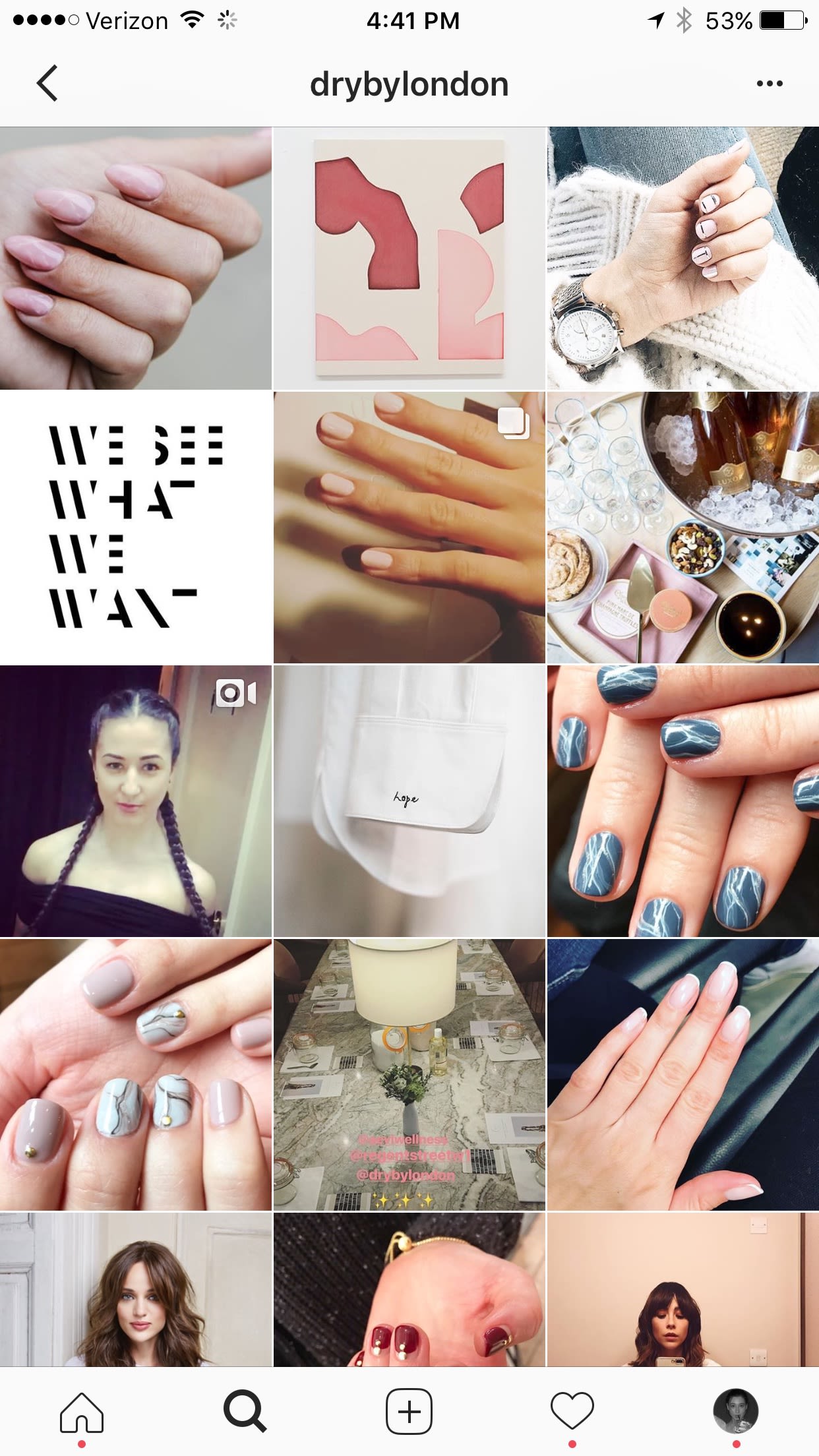Go to your own profile tab
Image resolution: width=819 pixels, height=1456 pixels.
point(736,1412)
